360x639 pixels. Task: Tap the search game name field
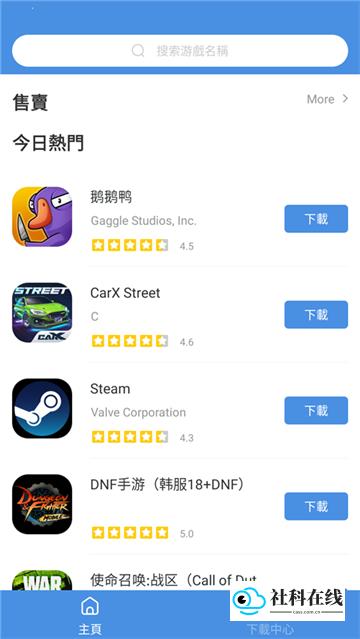[180, 51]
